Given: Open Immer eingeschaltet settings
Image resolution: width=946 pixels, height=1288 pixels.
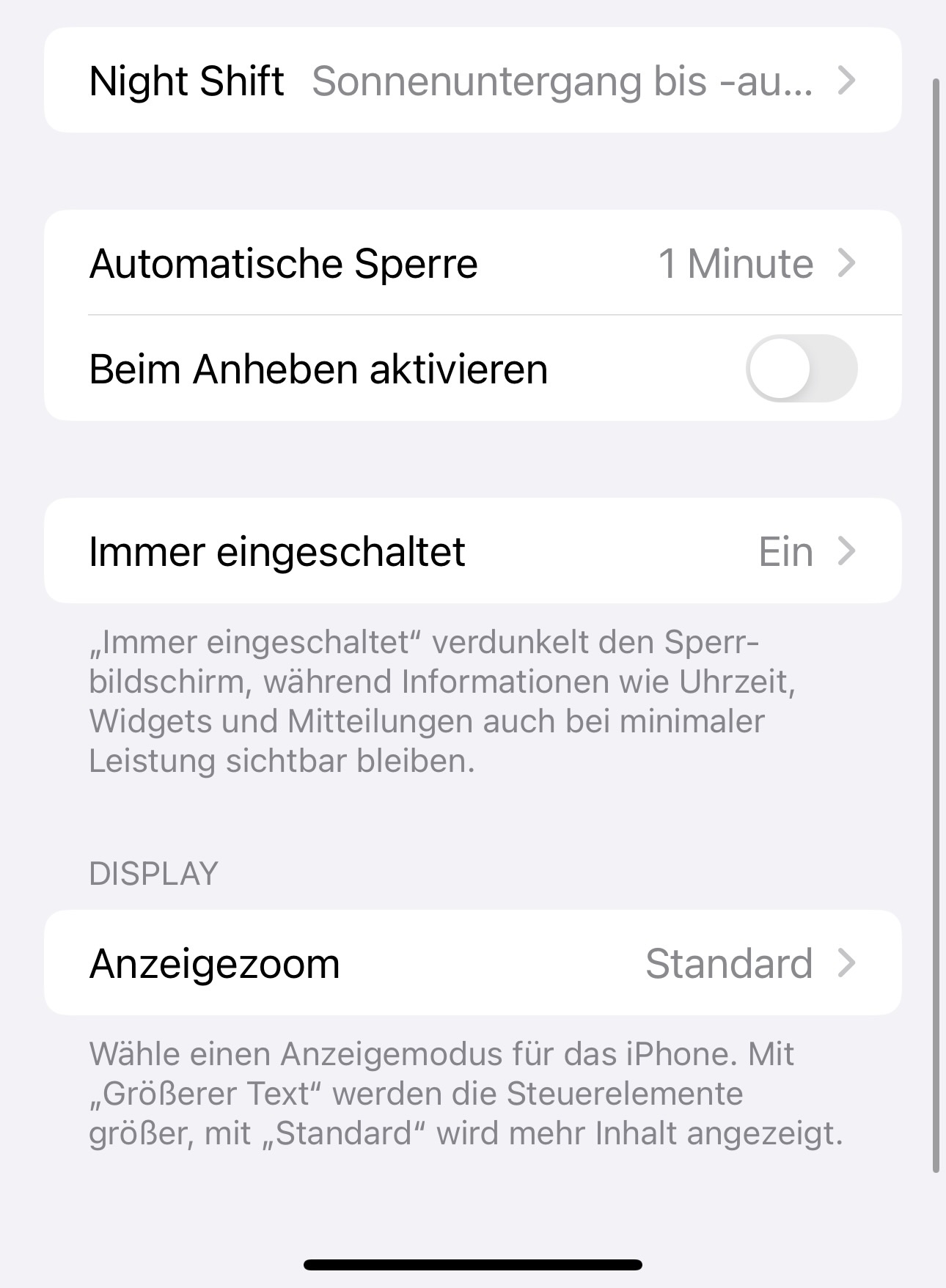Looking at the screenshot, I should coord(472,551).
